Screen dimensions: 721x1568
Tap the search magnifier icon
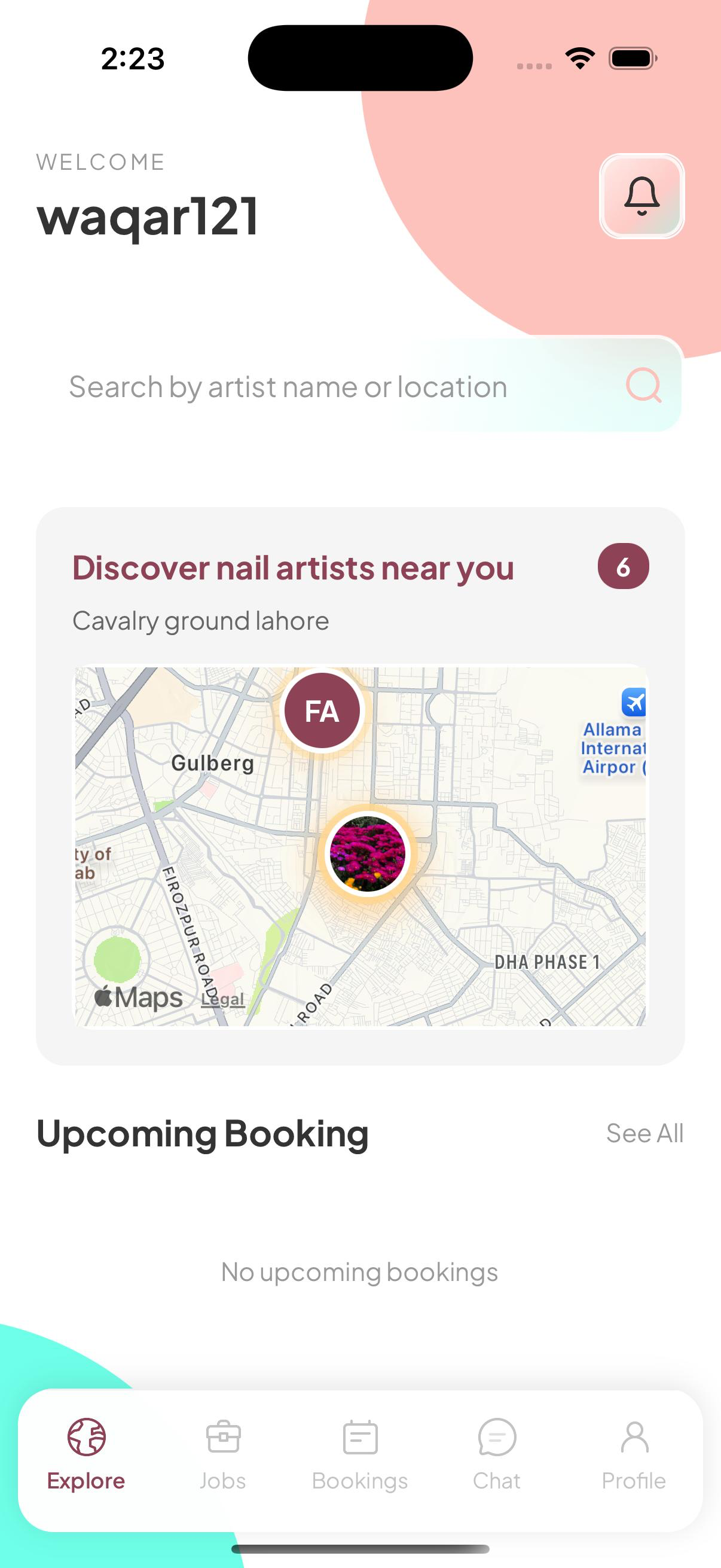pos(643,386)
